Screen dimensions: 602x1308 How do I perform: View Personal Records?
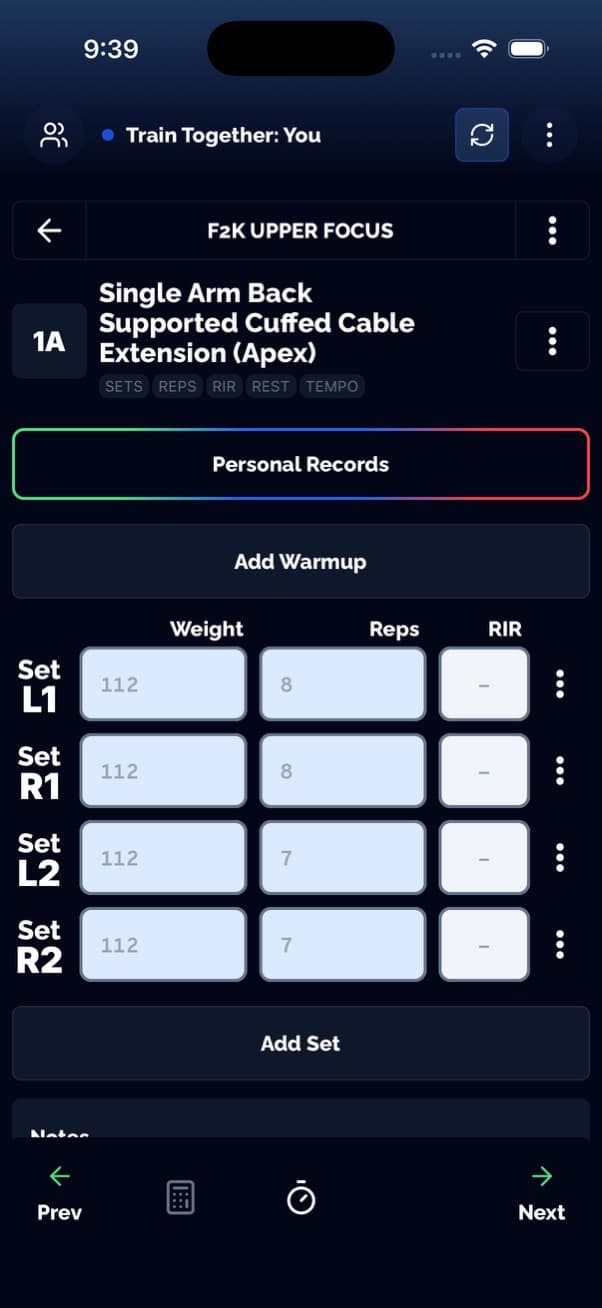pyautogui.click(x=300, y=464)
